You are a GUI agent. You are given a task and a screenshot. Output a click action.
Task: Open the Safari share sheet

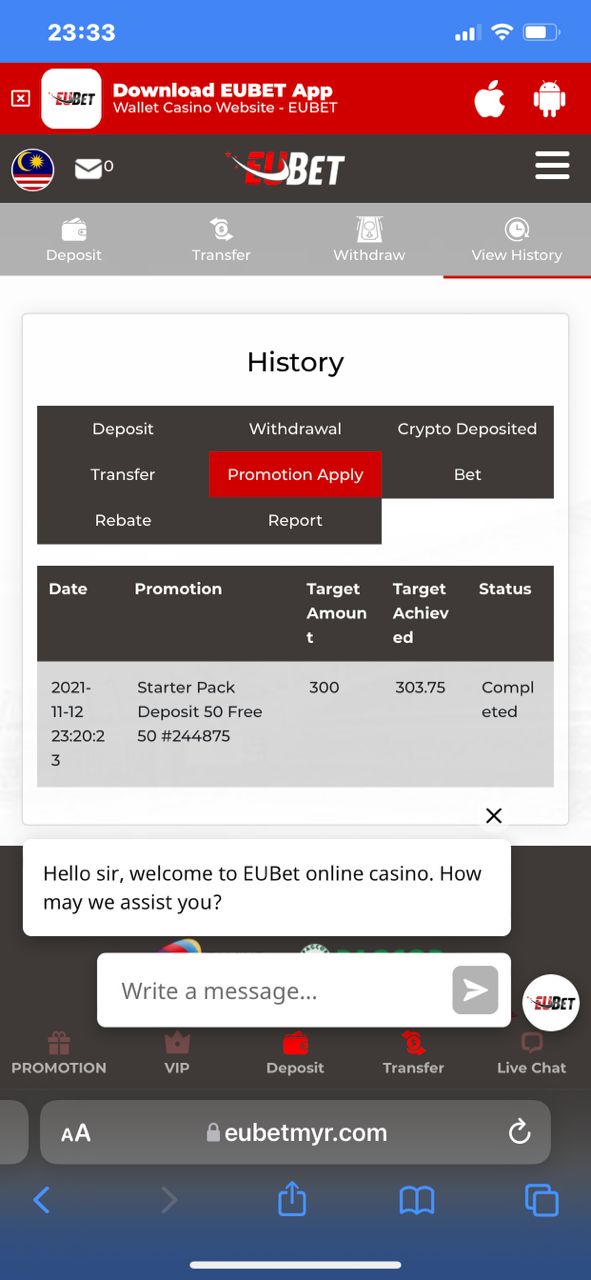point(291,1198)
